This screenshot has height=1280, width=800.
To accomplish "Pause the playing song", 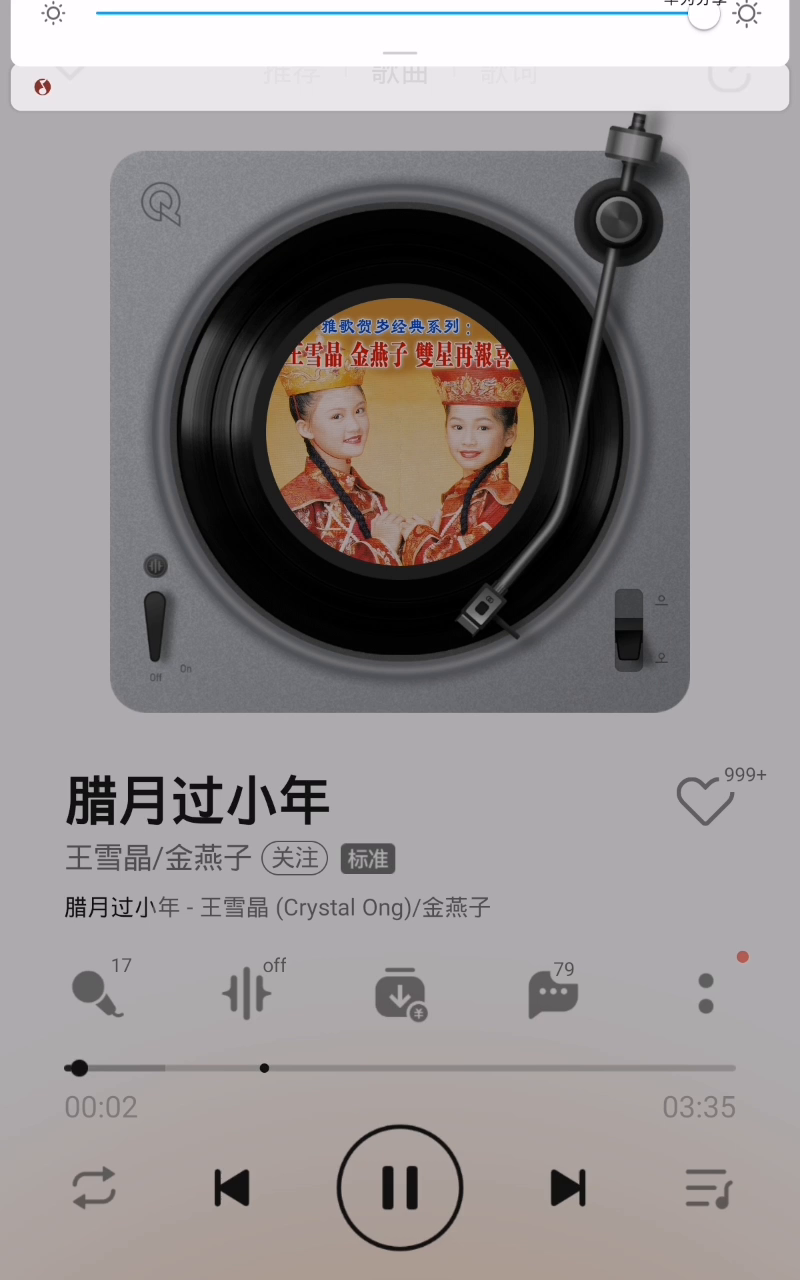I will coord(400,1188).
